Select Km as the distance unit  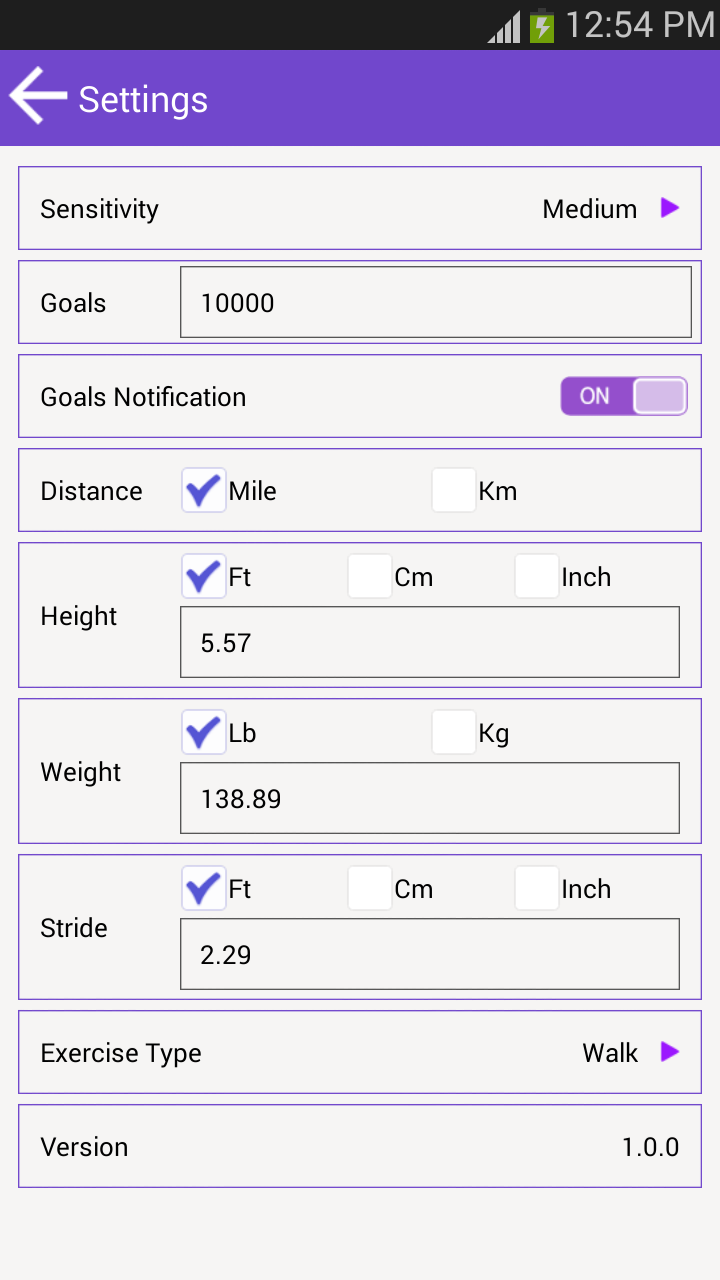click(453, 490)
